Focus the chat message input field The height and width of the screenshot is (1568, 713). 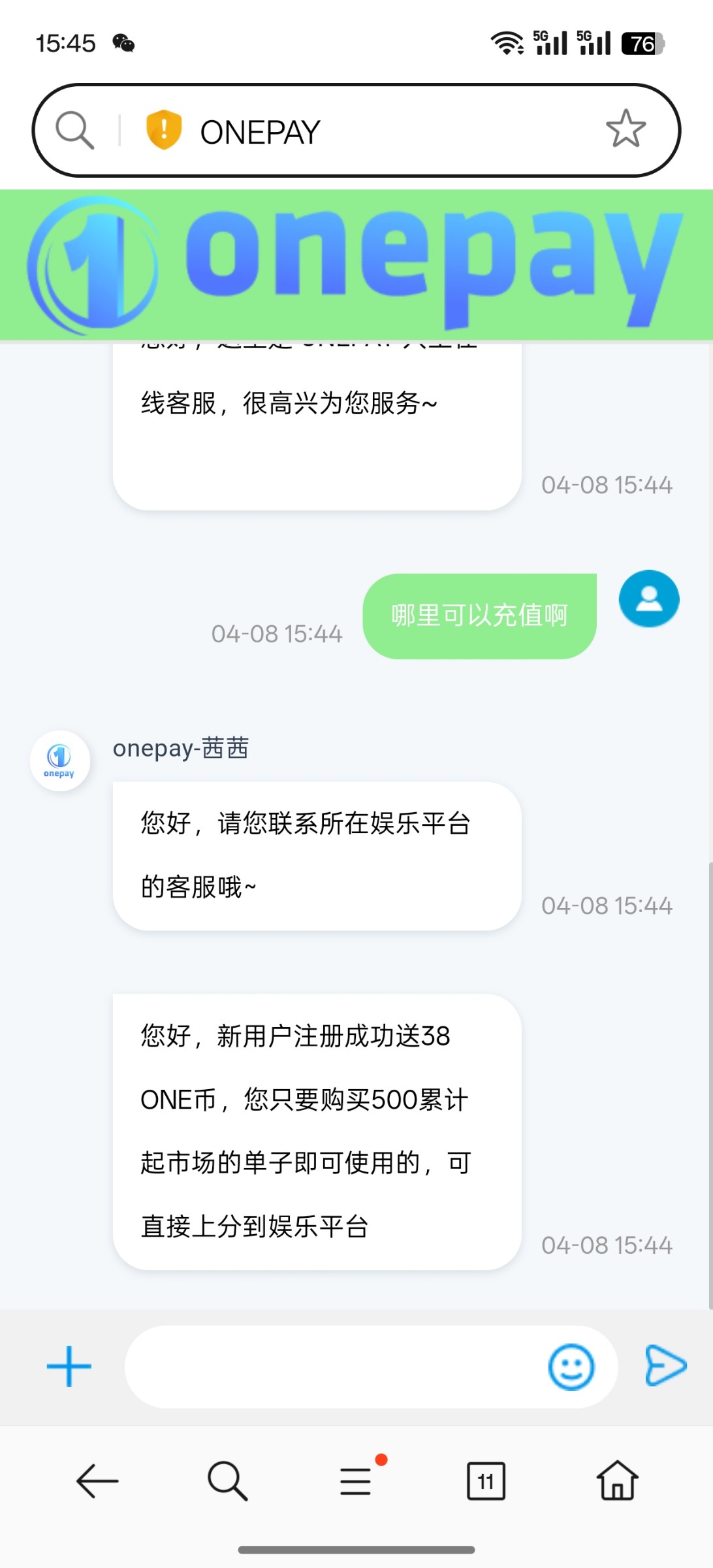pyautogui.click(x=333, y=1366)
